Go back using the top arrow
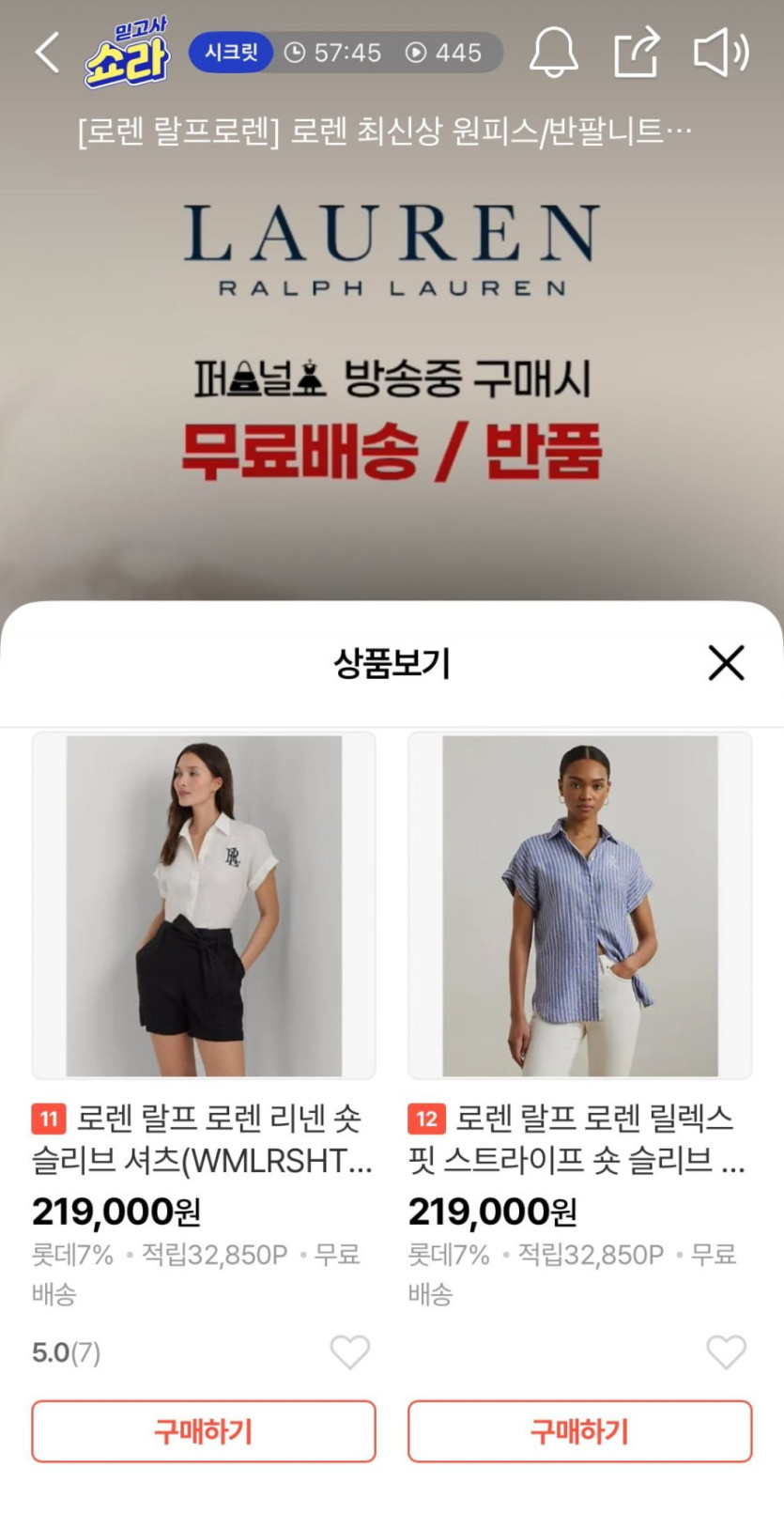This screenshot has width=784, height=1513. point(47,53)
